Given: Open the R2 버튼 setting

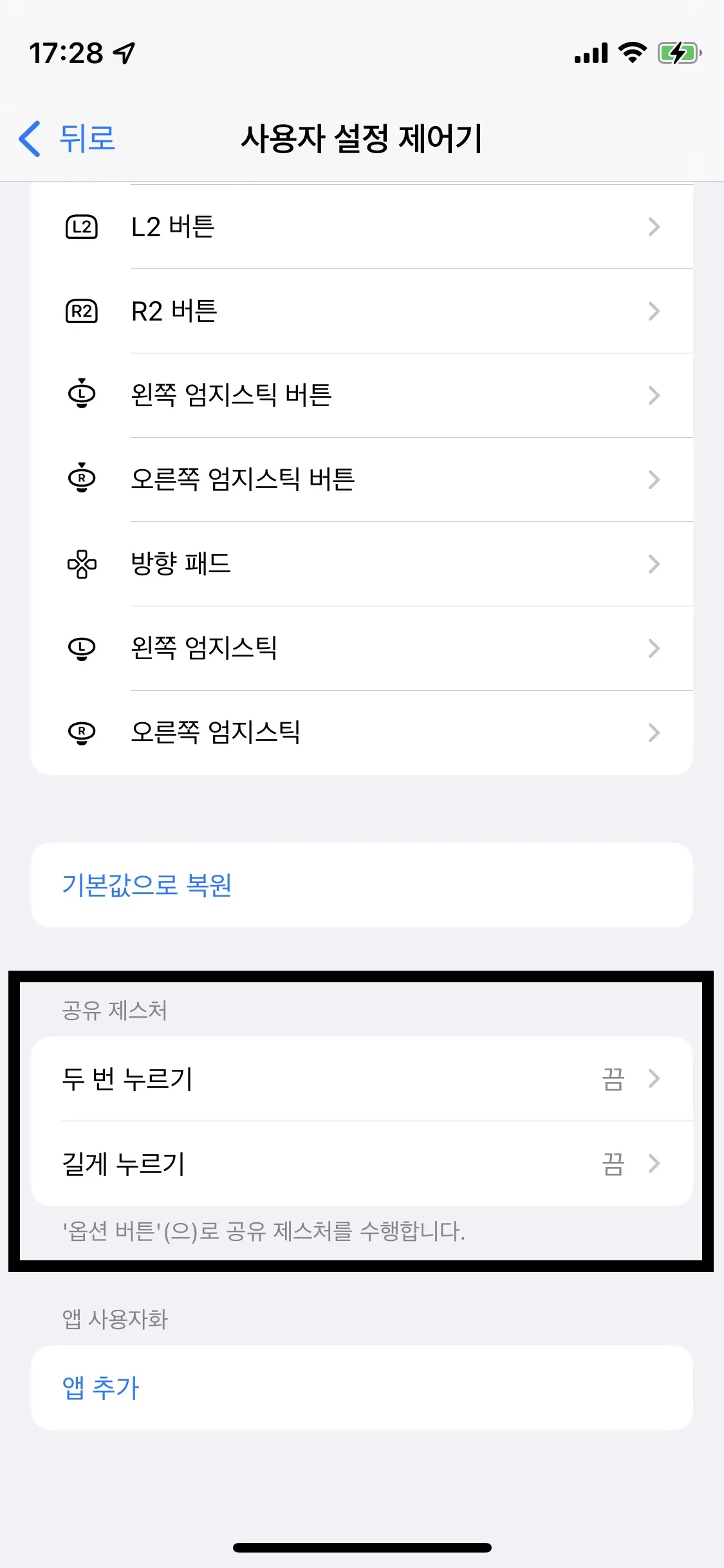Looking at the screenshot, I should tap(362, 312).
